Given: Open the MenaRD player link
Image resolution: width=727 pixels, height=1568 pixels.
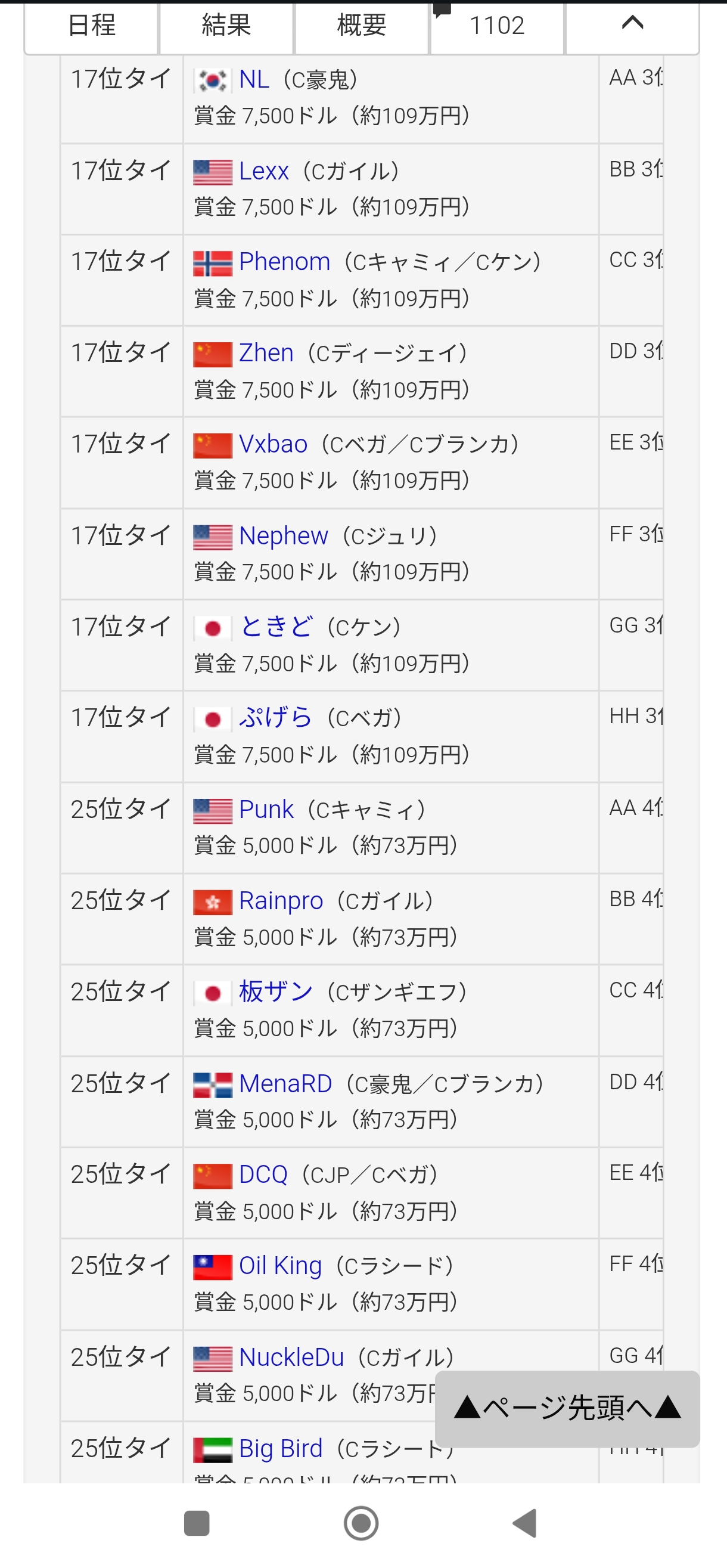Looking at the screenshot, I should click(x=285, y=1083).
